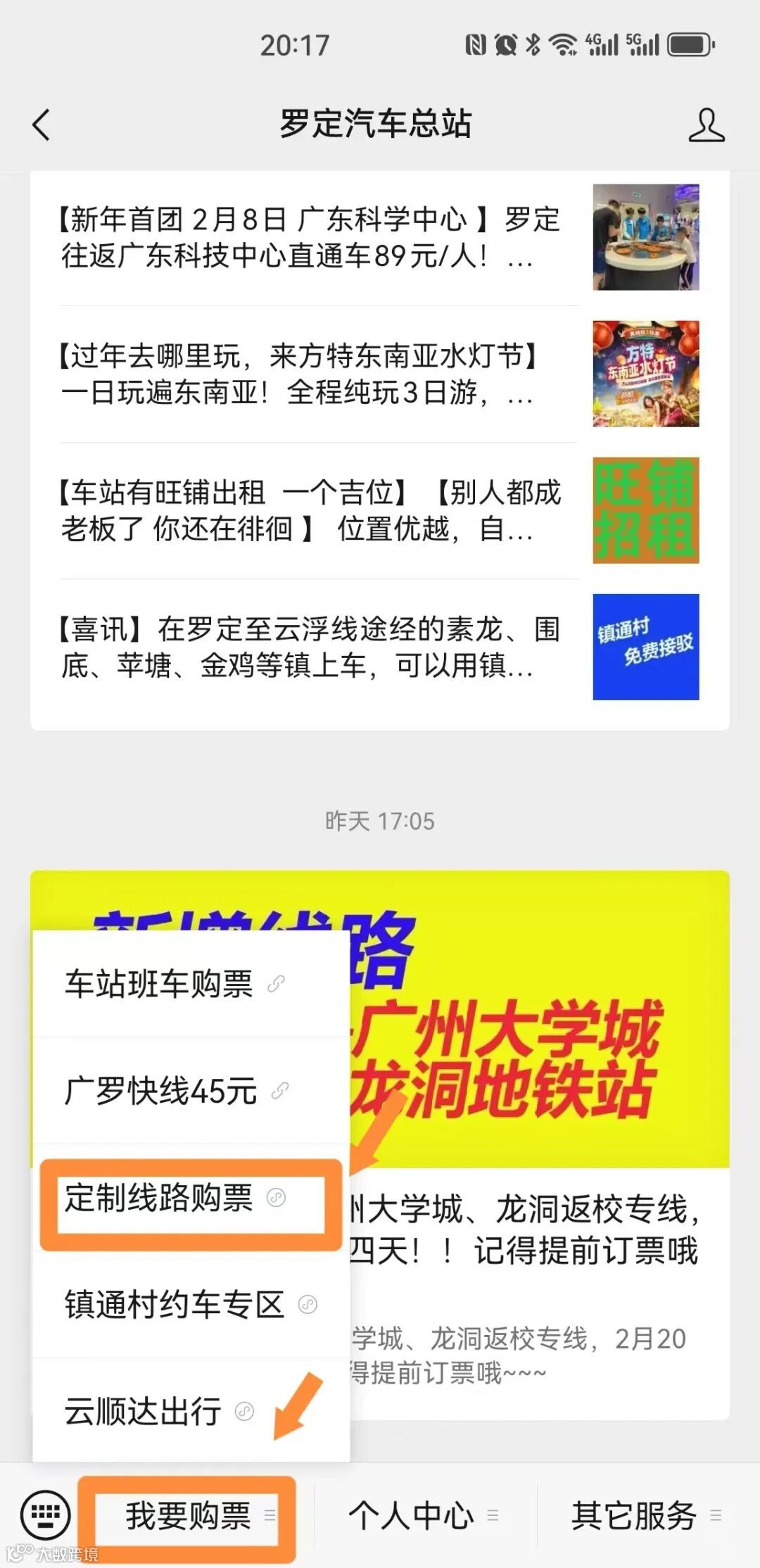This screenshot has width=760, height=1568.
Task: Click the link icon beside 车站班车购票
Action: coord(274,983)
